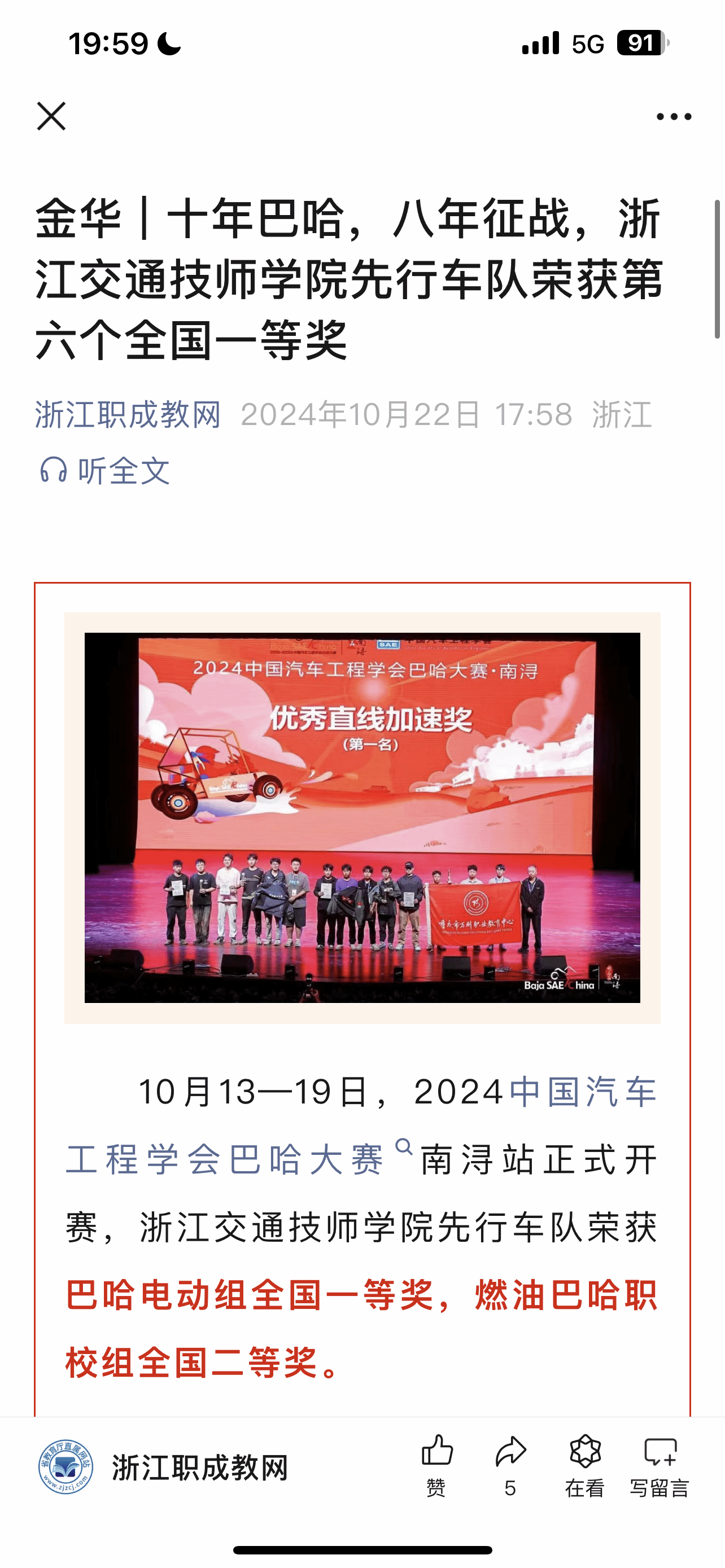Mark the article as 在看
The image size is (725, 1568).
(x=584, y=1465)
